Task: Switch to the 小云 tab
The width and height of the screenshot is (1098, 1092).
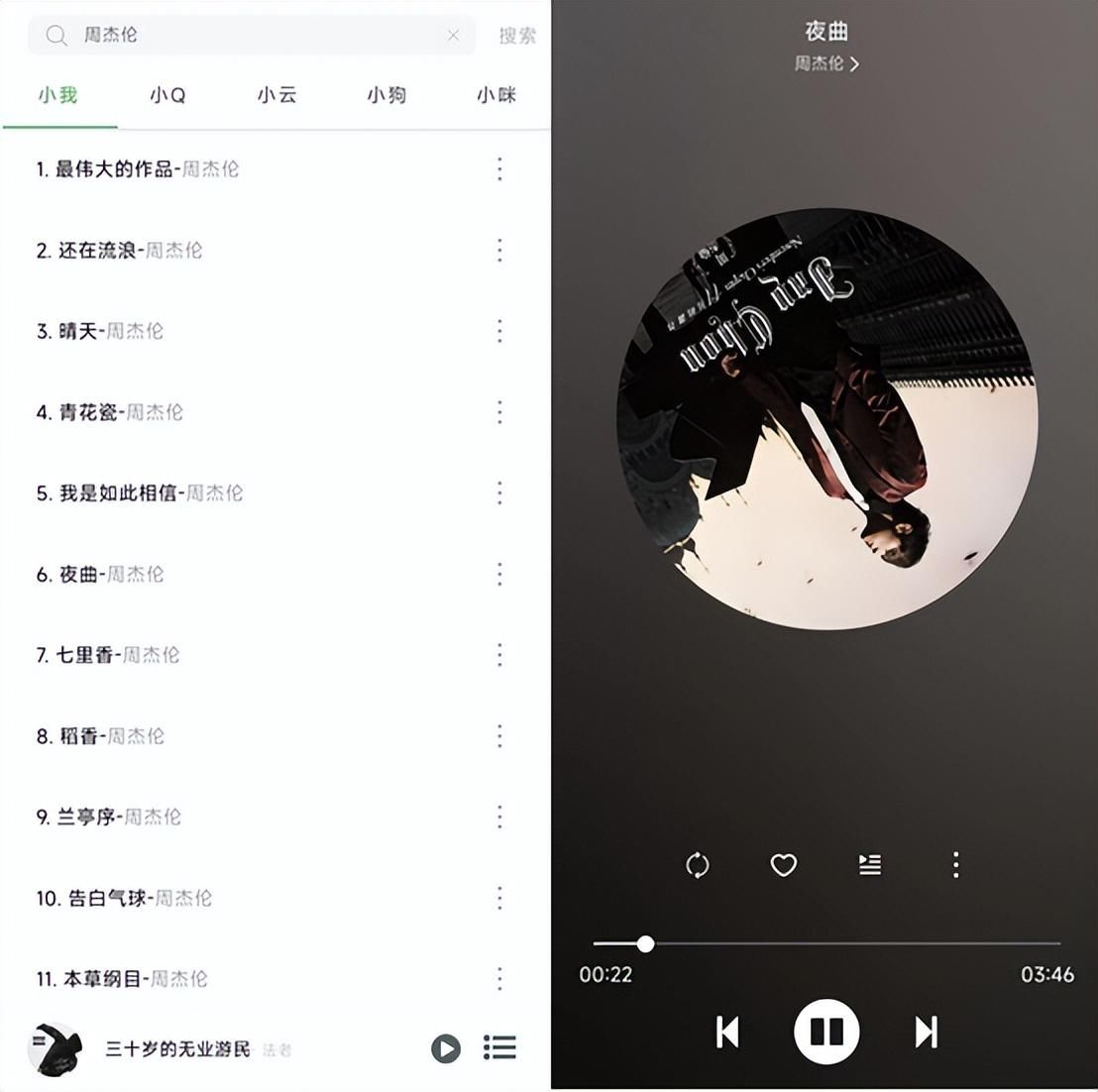Action: point(276,95)
